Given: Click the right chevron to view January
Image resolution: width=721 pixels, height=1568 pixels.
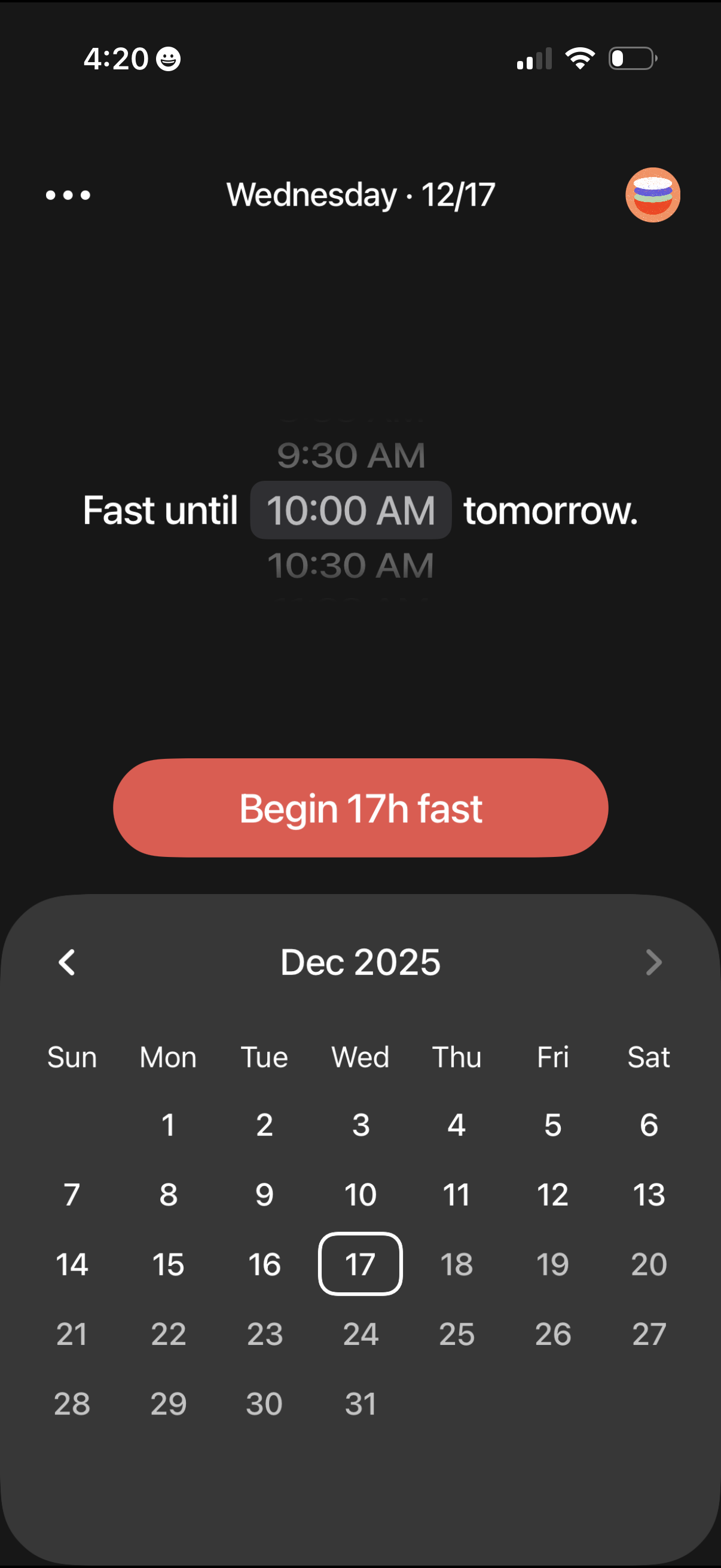Looking at the screenshot, I should 654,962.
